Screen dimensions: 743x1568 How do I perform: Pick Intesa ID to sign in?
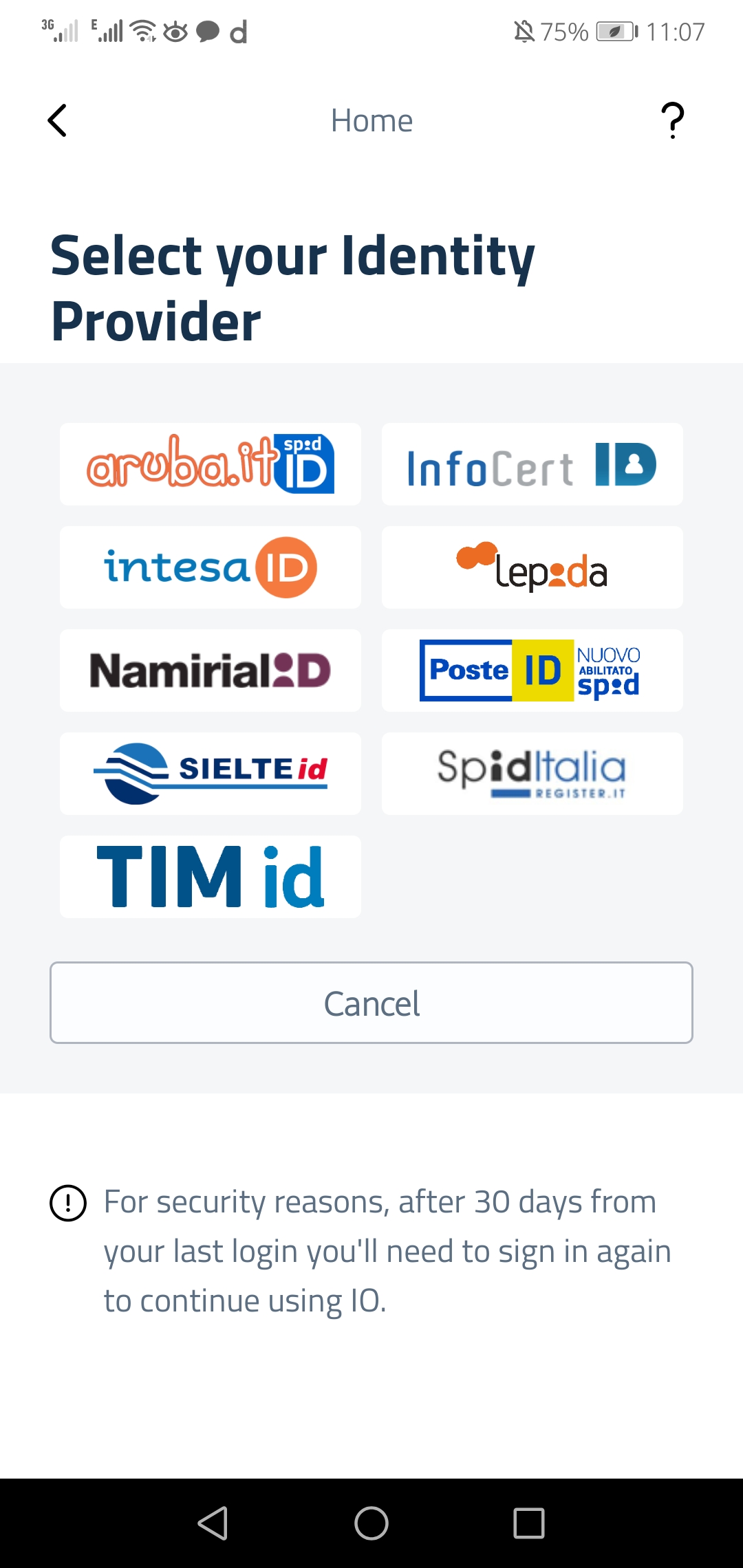tap(211, 567)
